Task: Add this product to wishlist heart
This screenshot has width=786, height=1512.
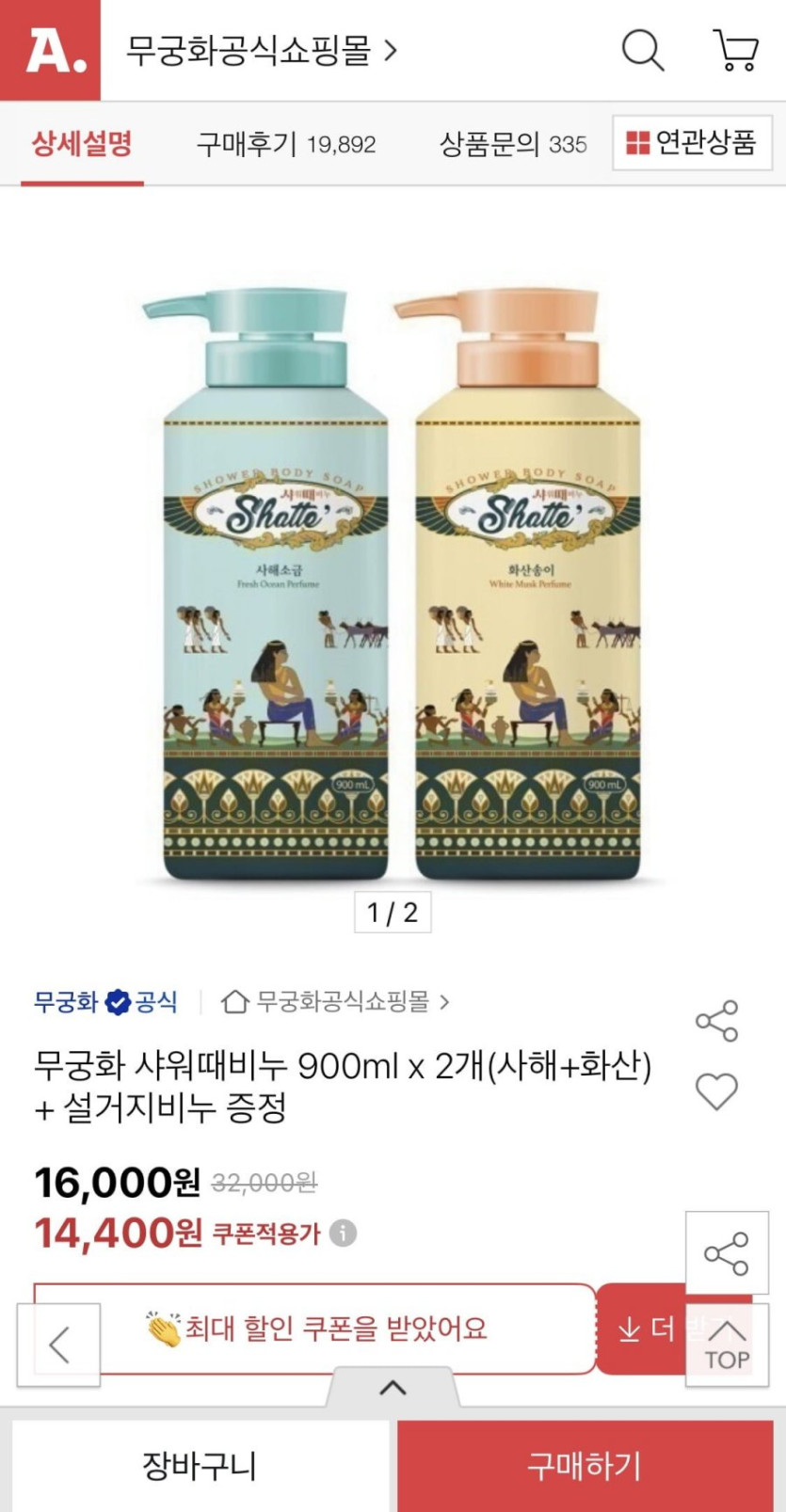Action: coord(716,1091)
